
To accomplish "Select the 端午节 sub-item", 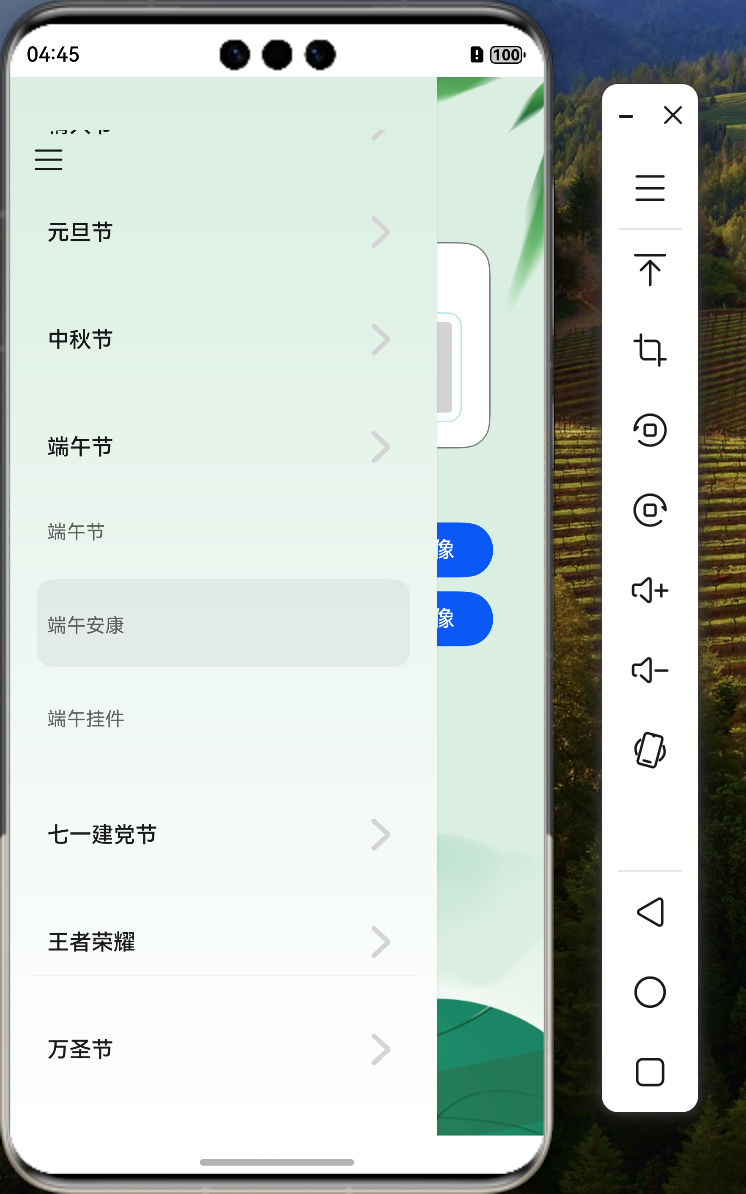I will coord(77,532).
